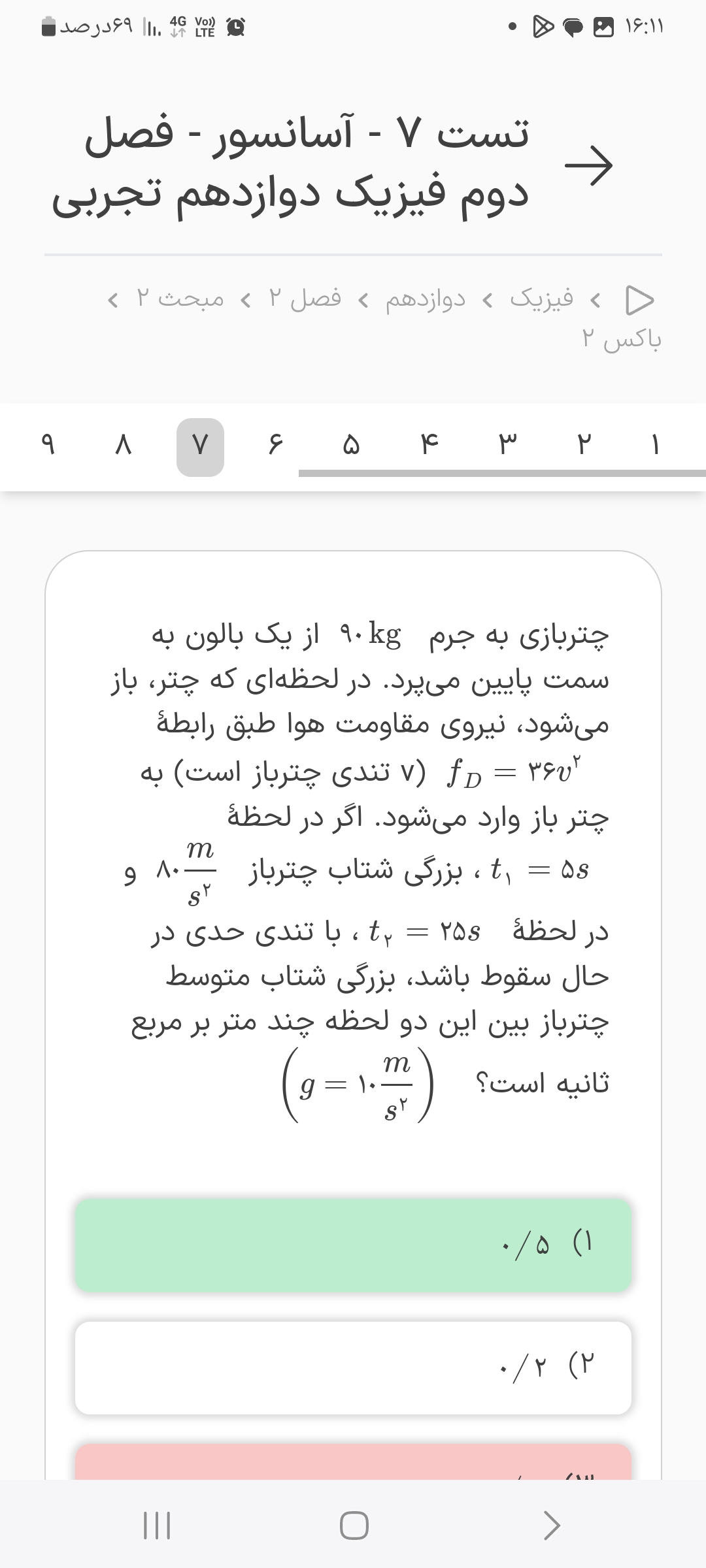Go to question ۶
The height and width of the screenshot is (1568, 706).
click(x=275, y=447)
